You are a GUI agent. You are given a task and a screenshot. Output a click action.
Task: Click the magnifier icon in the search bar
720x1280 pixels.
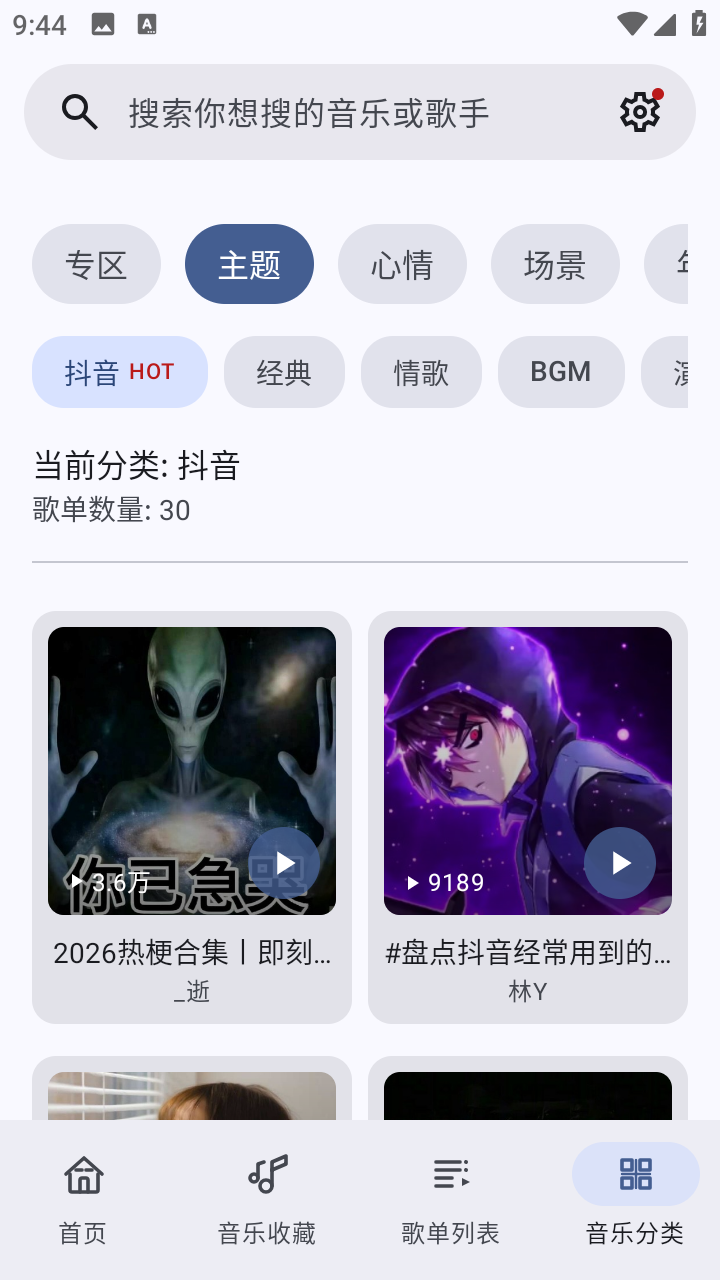[79, 111]
